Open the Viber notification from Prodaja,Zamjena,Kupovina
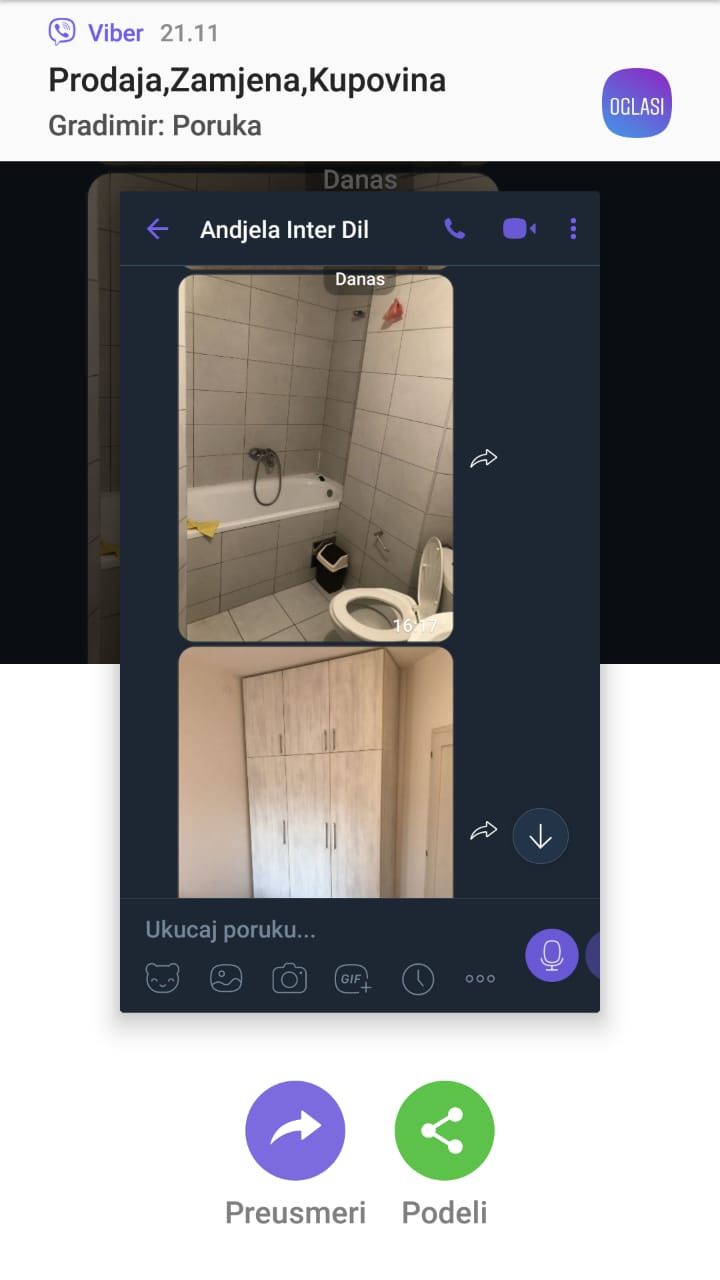The height and width of the screenshot is (1280, 720). click(360, 81)
